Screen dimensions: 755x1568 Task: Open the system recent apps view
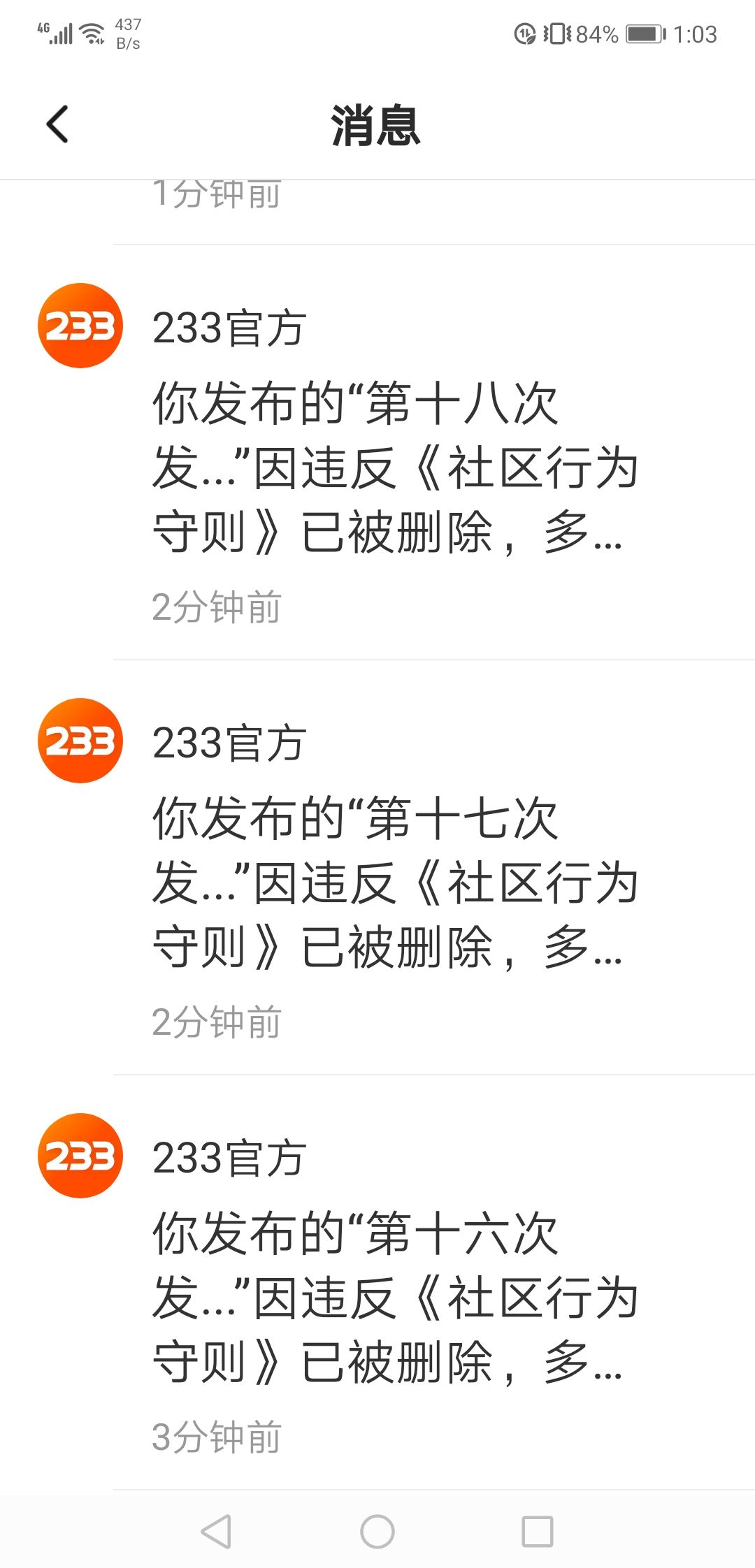(x=538, y=1532)
